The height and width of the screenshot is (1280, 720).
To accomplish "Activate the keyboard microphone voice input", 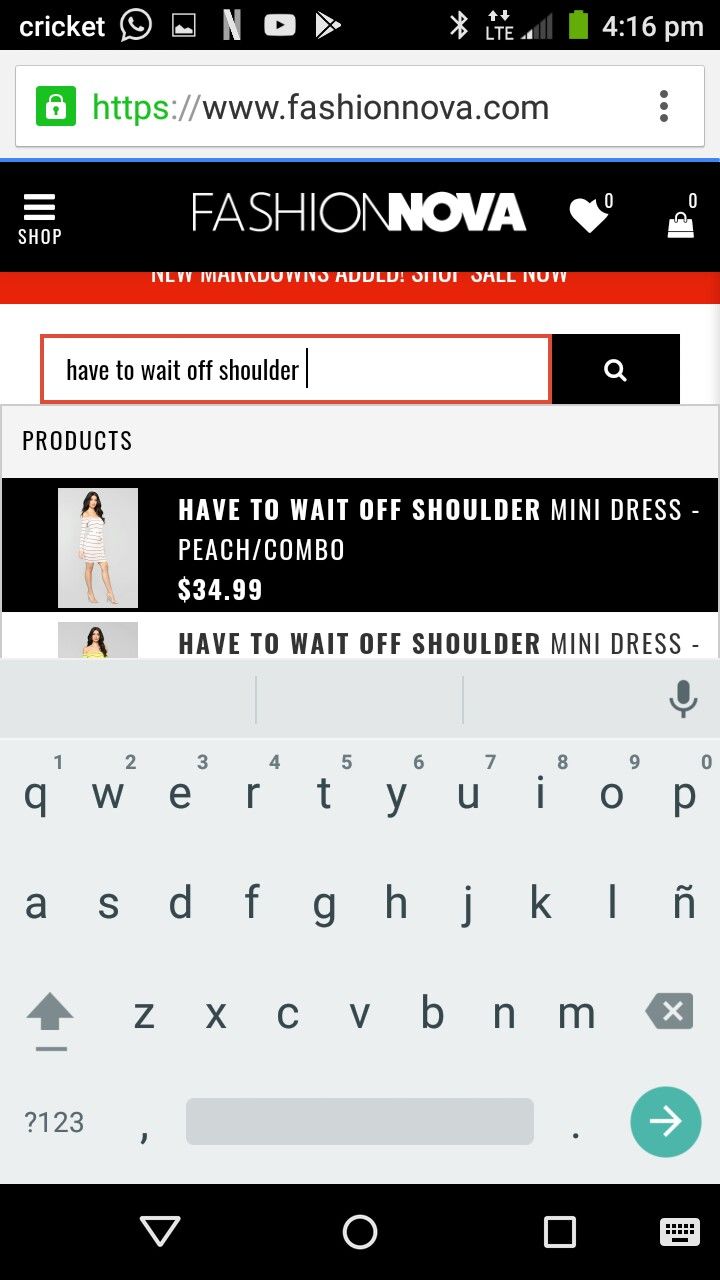I will [x=683, y=698].
